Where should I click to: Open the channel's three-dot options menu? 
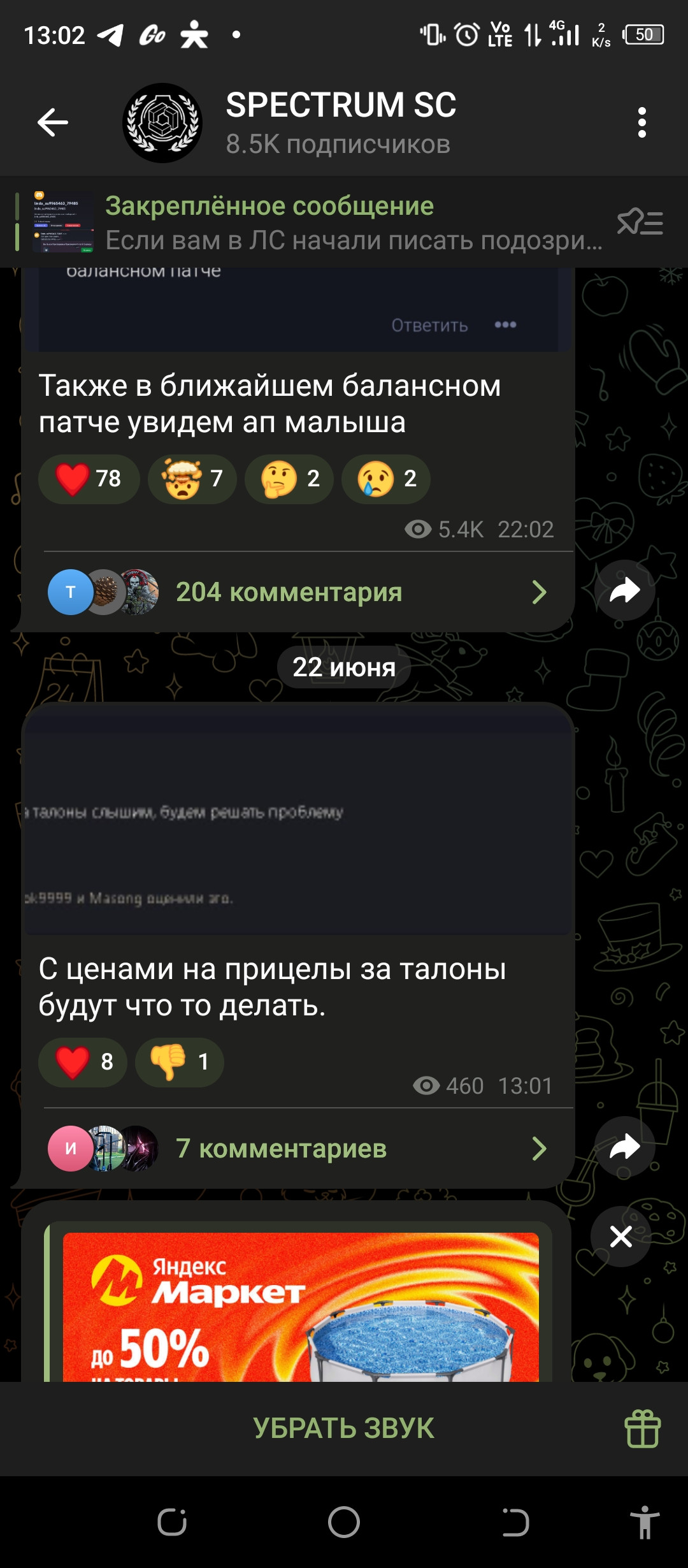(x=643, y=121)
